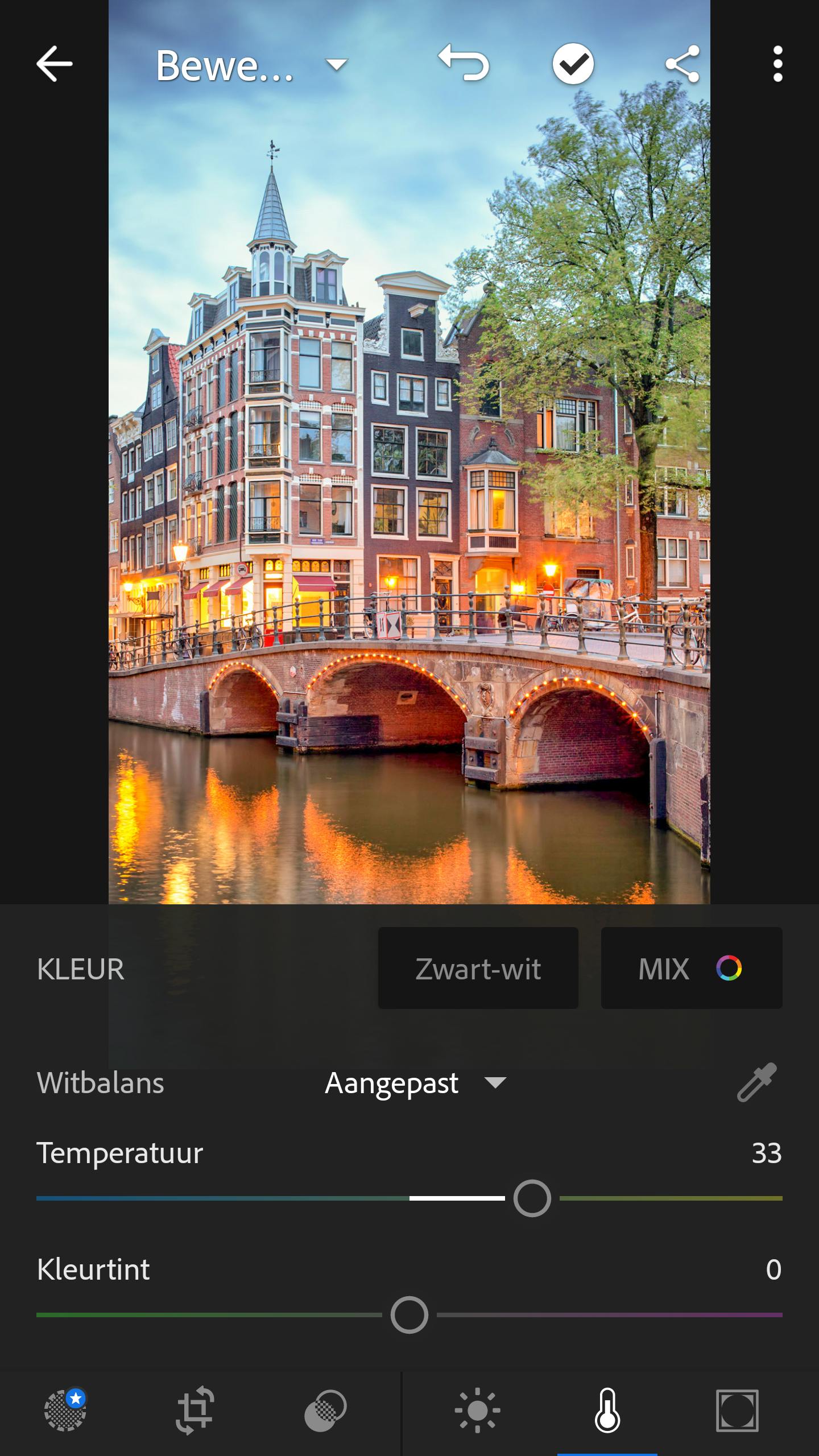Open the presets overlapping circles tool
The height and width of the screenshot is (1456, 819).
[325, 1410]
